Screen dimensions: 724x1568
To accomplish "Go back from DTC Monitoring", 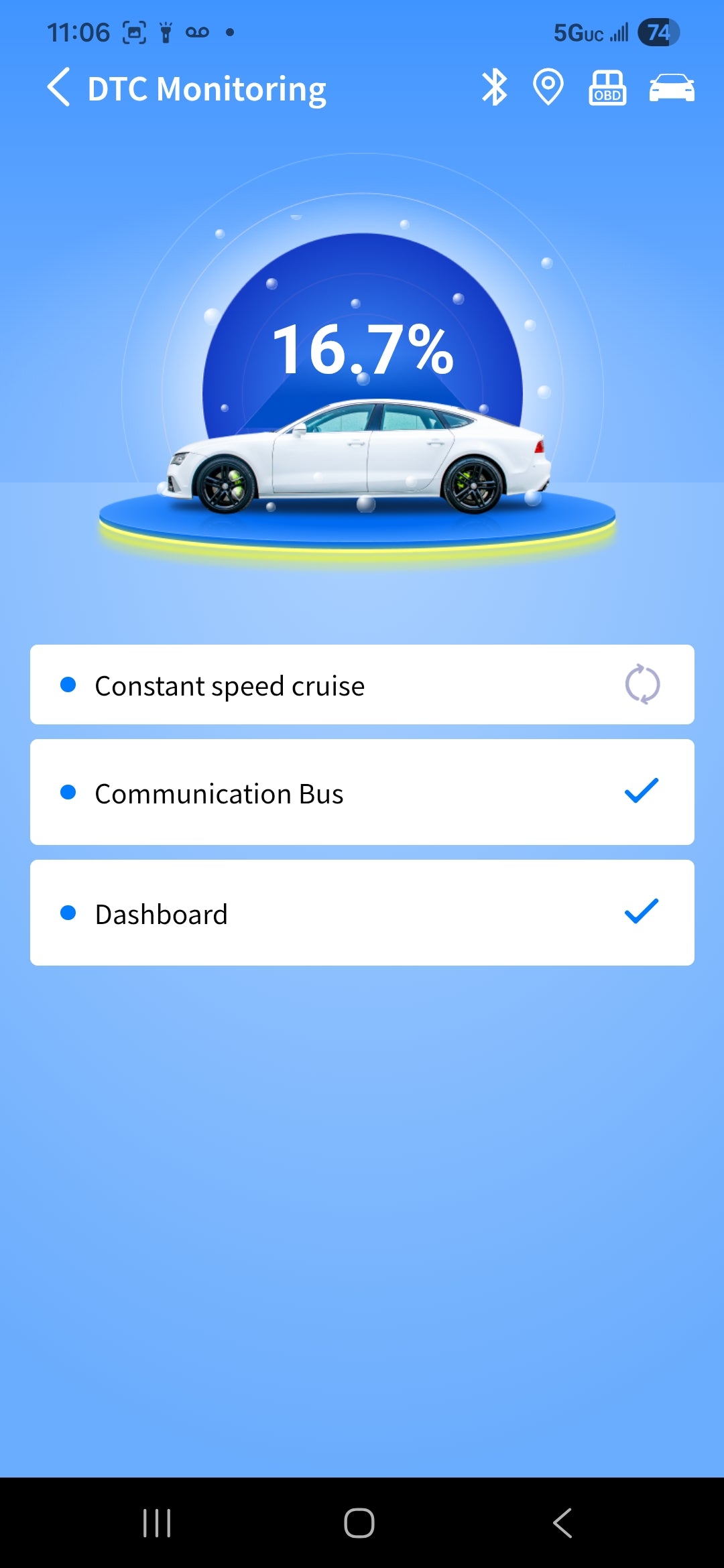I will coord(59,88).
